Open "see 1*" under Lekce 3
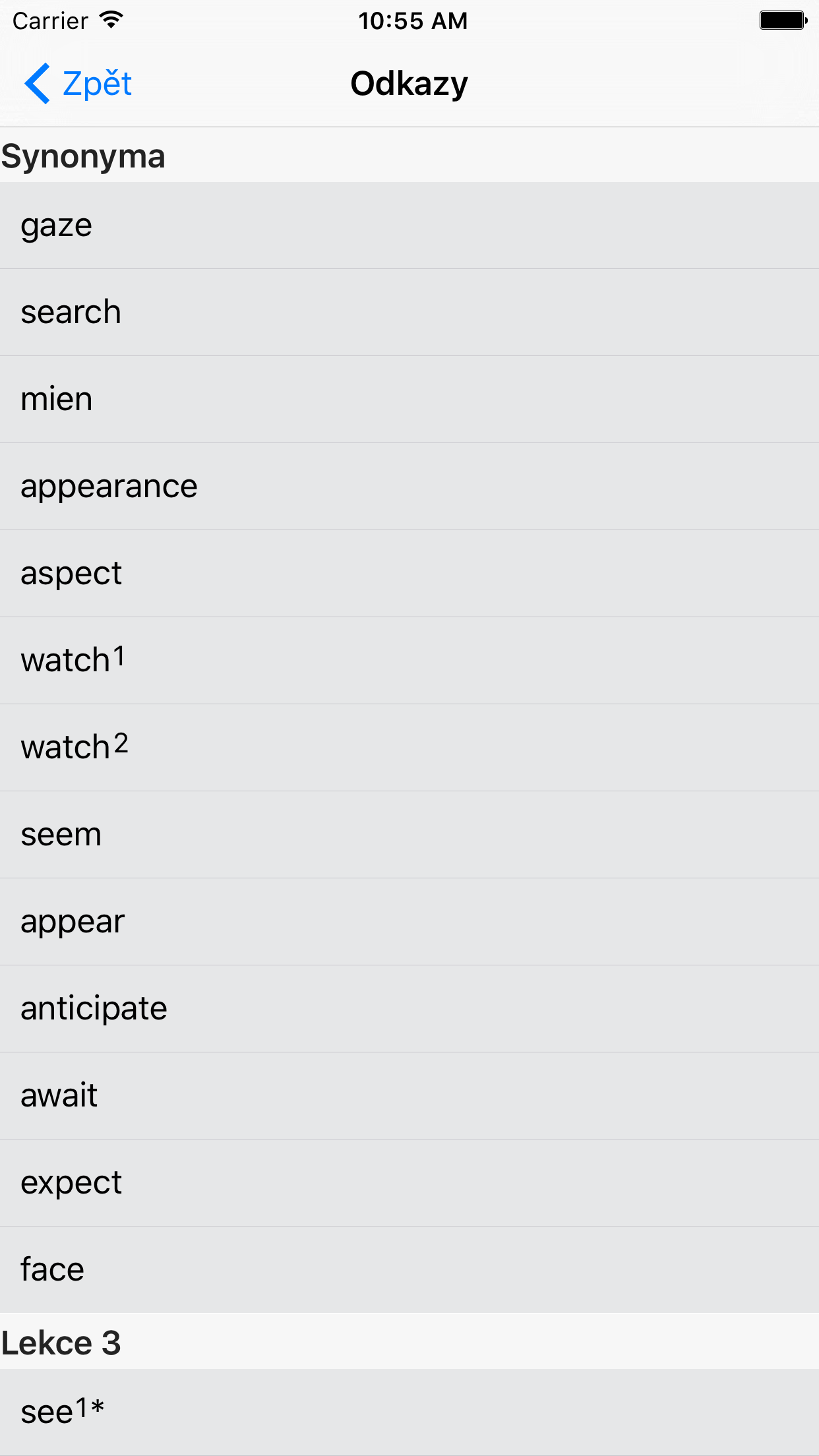Viewport: 819px width, 1456px height. (409, 1412)
